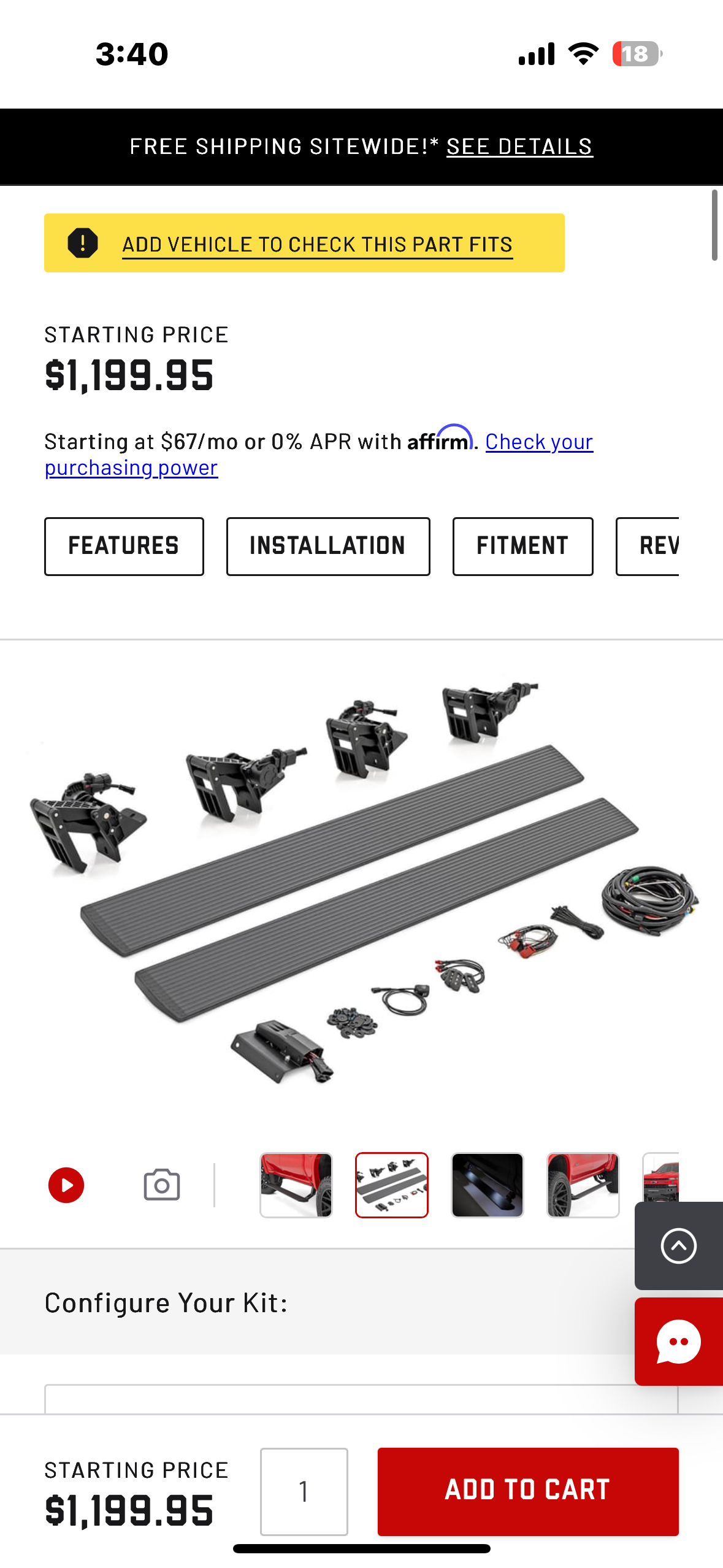View the main product image
The height and width of the screenshot is (1568, 723).
[362, 883]
